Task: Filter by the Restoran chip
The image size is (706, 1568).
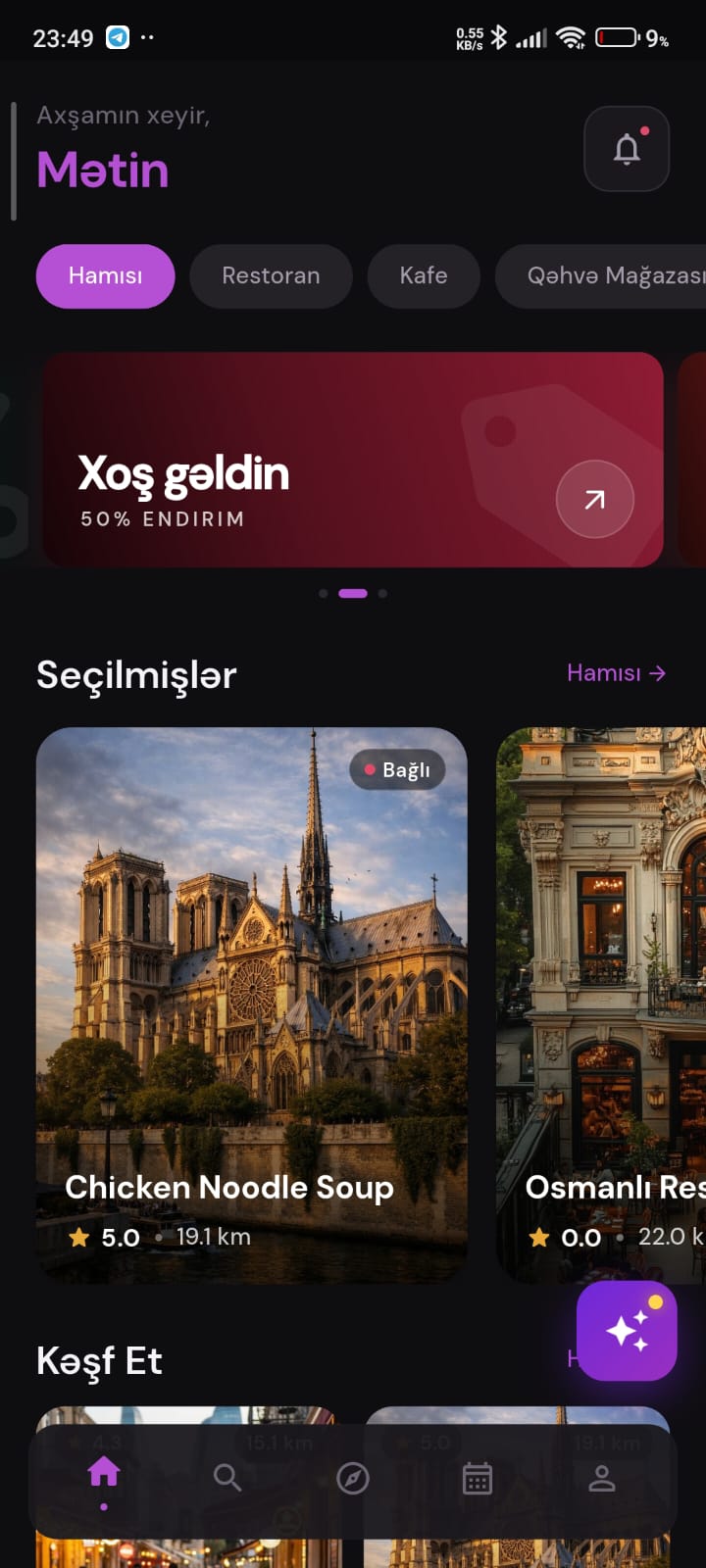Action: click(x=271, y=276)
